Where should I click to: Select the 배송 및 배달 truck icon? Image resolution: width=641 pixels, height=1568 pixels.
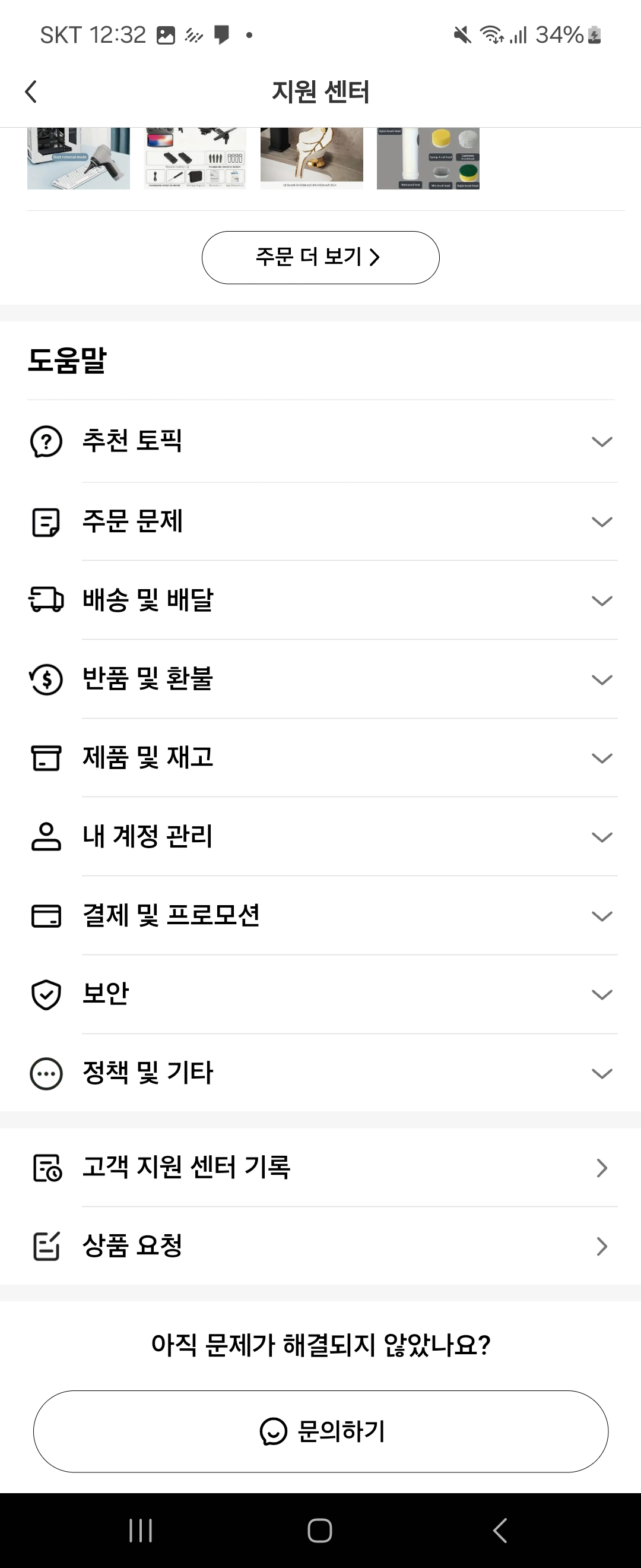tap(45, 600)
